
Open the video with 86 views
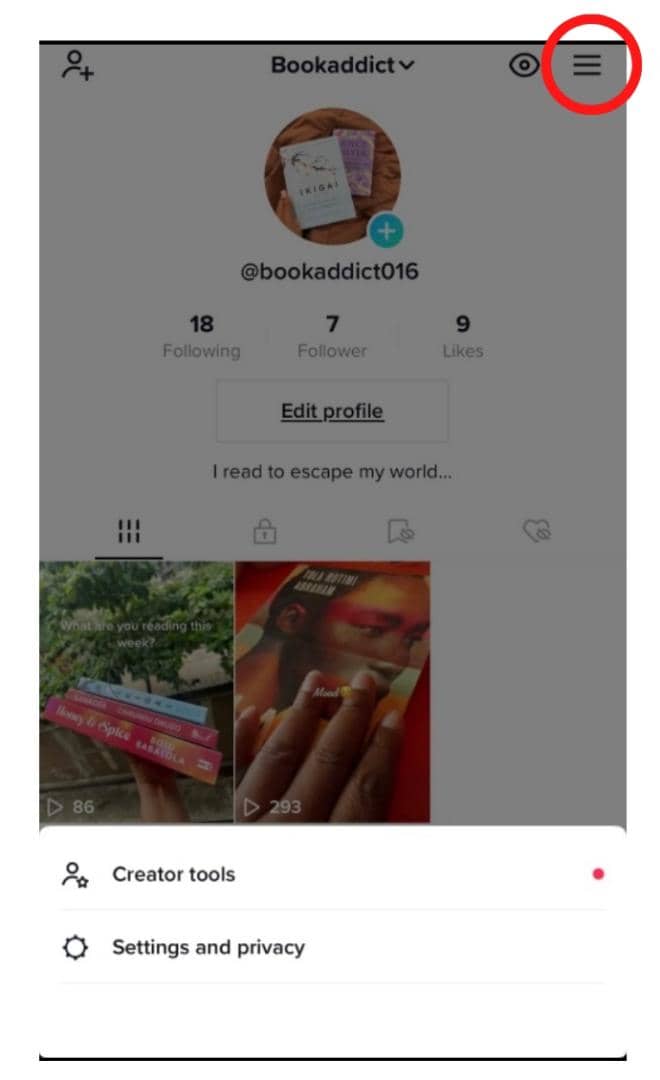[136, 690]
